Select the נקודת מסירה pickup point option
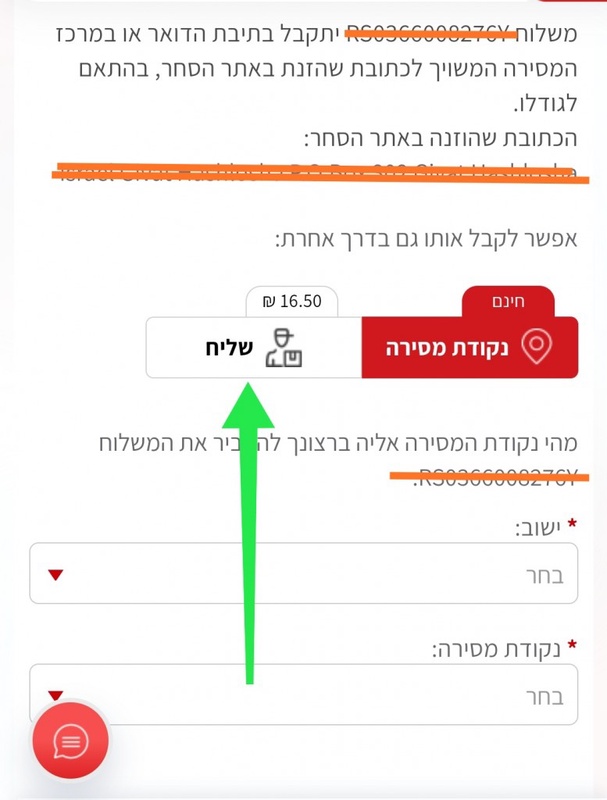Screen dimensions: 607x800 469,347
